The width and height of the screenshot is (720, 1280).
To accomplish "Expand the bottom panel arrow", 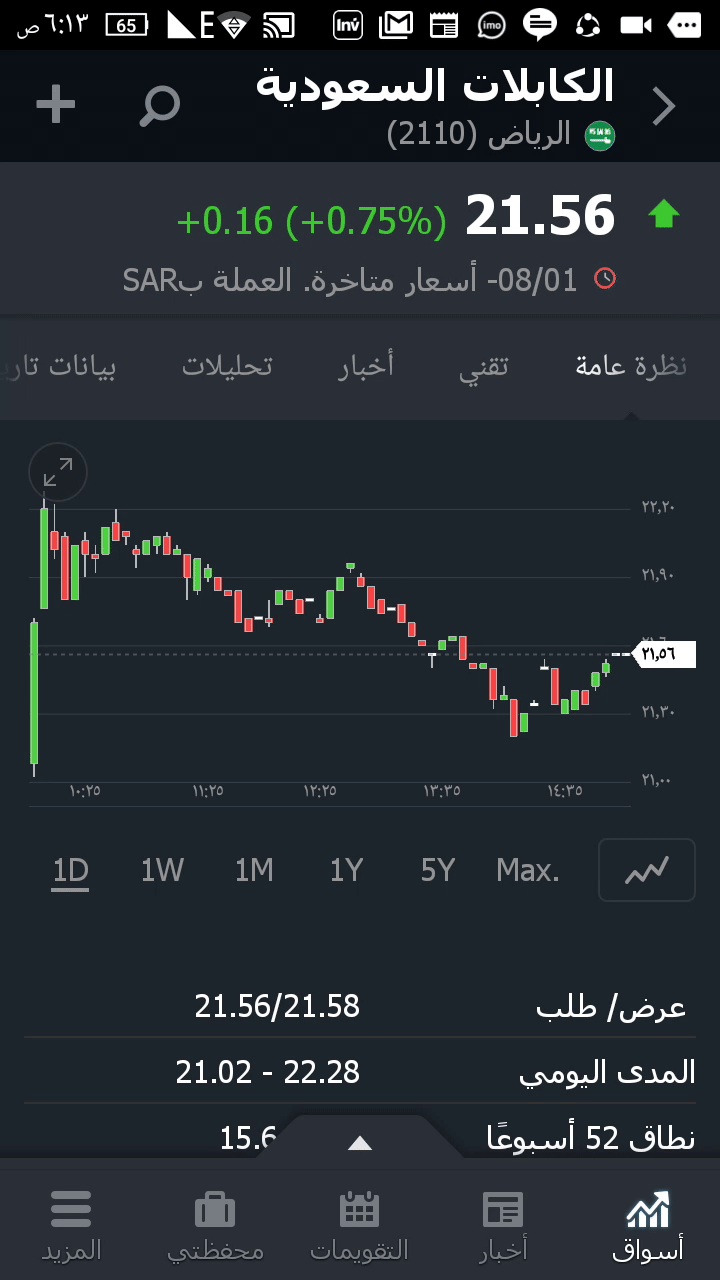I will click(360, 1143).
